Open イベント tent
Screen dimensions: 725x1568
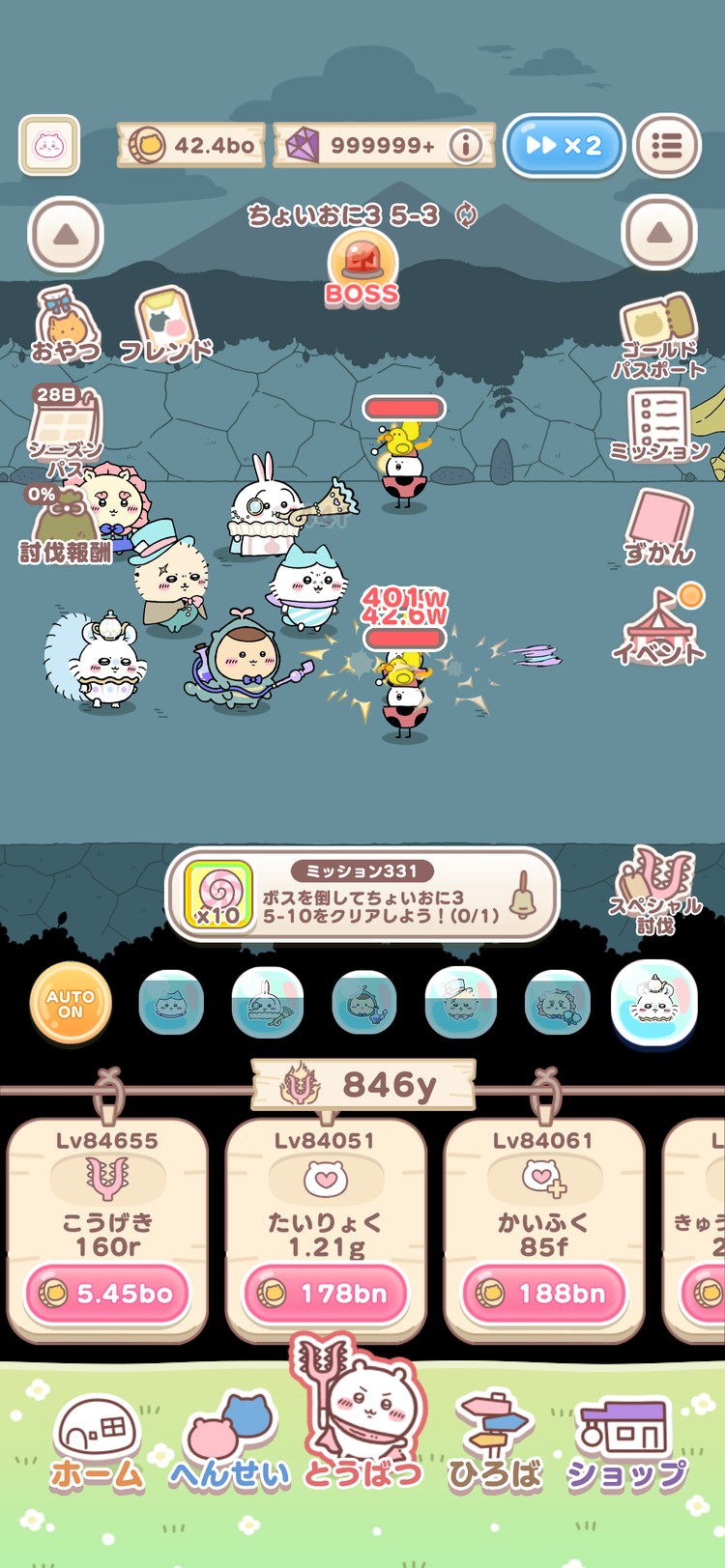(x=661, y=625)
